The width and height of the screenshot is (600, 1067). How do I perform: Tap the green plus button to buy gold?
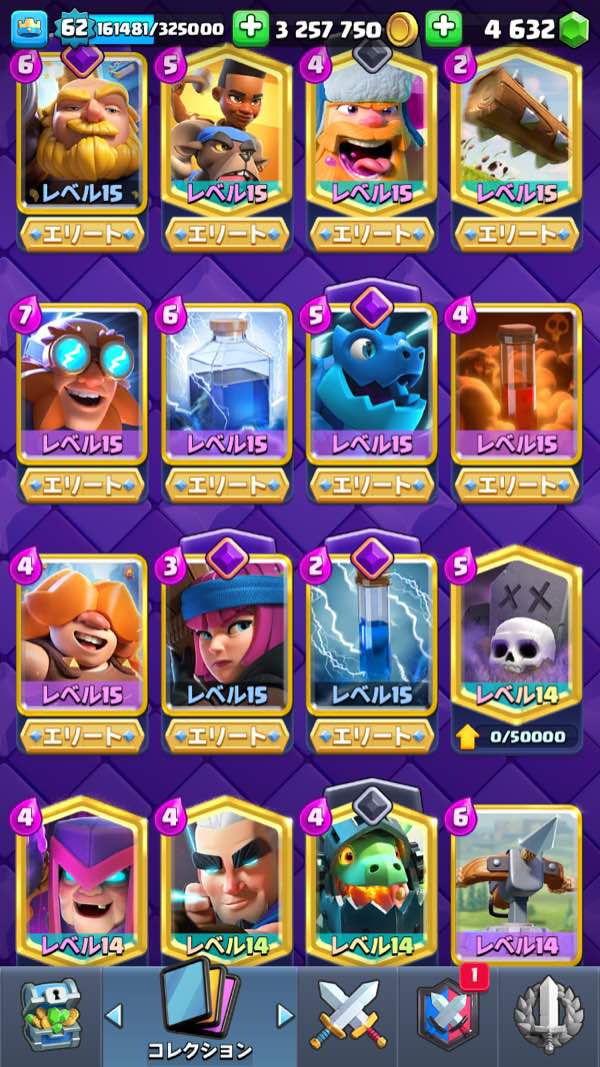coord(251,28)
